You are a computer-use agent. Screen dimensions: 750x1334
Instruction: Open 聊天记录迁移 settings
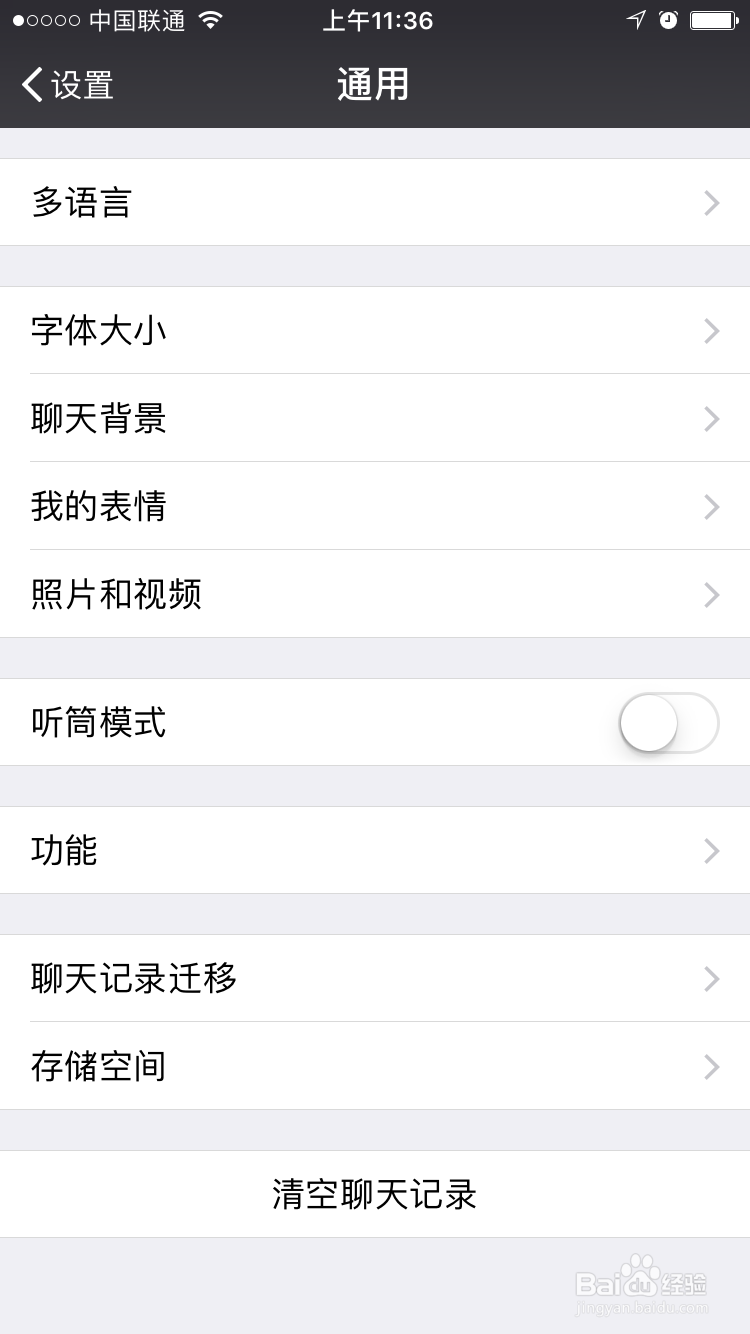[375, 979]
